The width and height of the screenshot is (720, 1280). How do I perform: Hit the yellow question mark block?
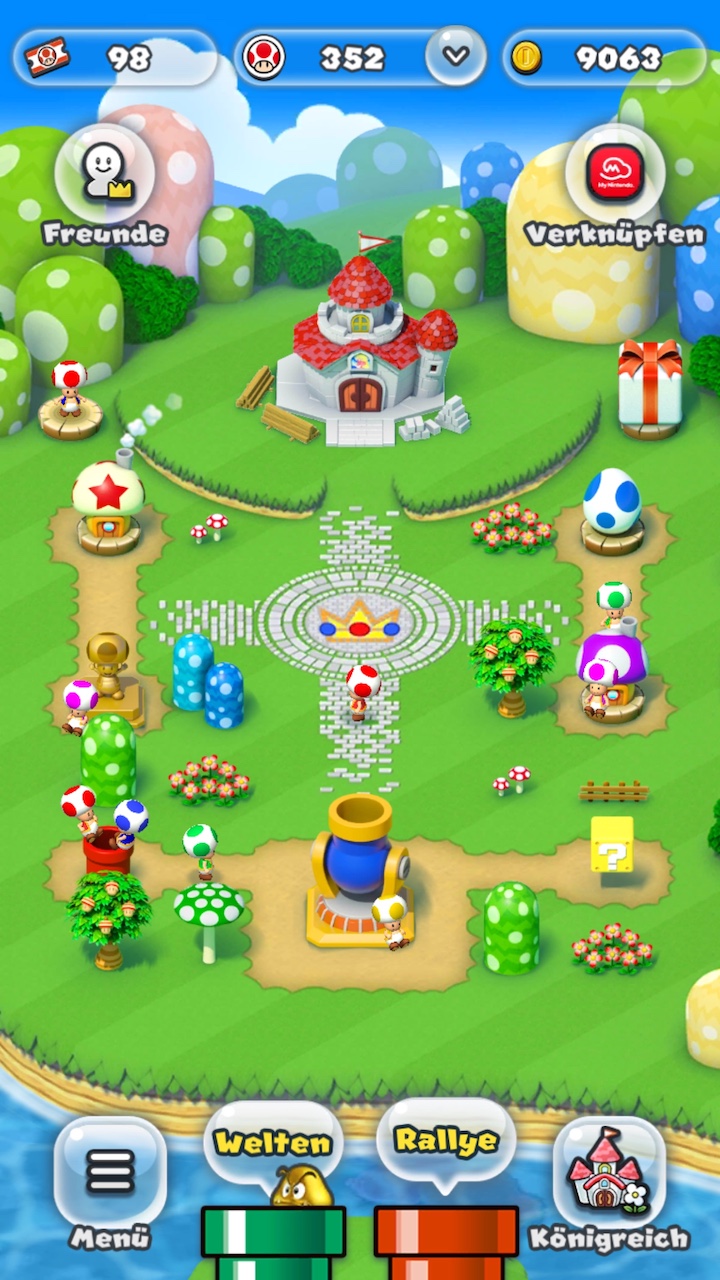point(611,845)
